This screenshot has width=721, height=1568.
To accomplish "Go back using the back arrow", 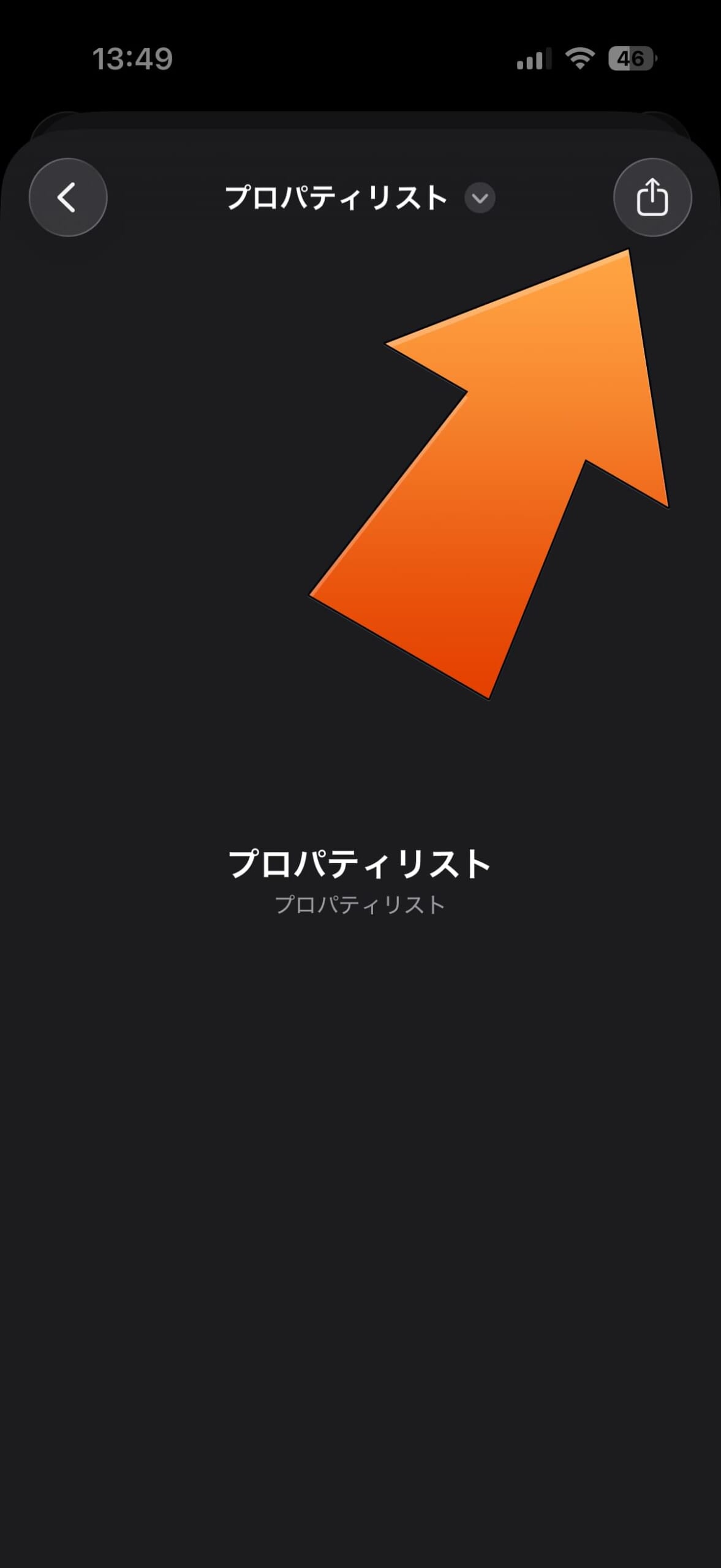I will (x=68, y=197).
